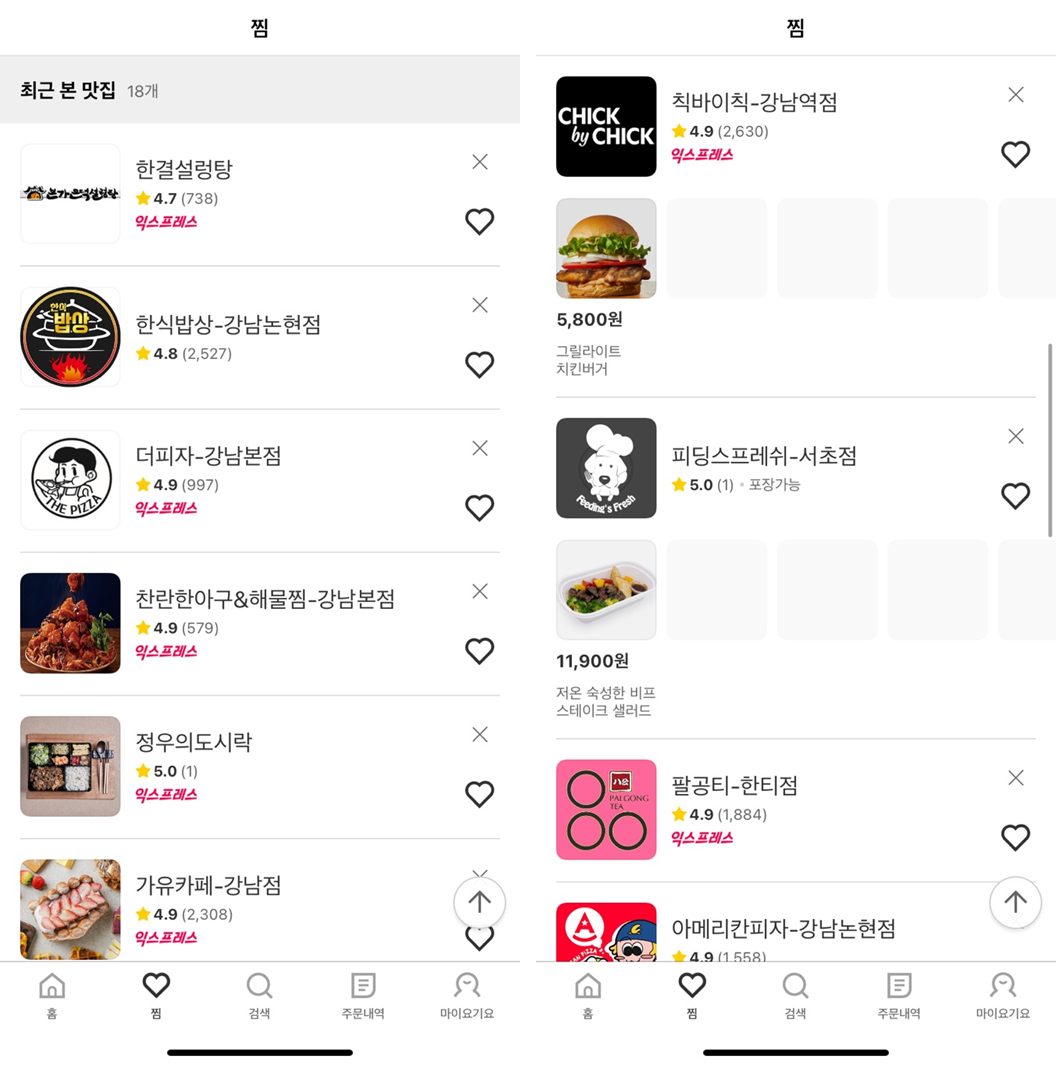
Task: Open 한식밥상-강남논현점 restaurant page
Action: [x=228, y=325]
